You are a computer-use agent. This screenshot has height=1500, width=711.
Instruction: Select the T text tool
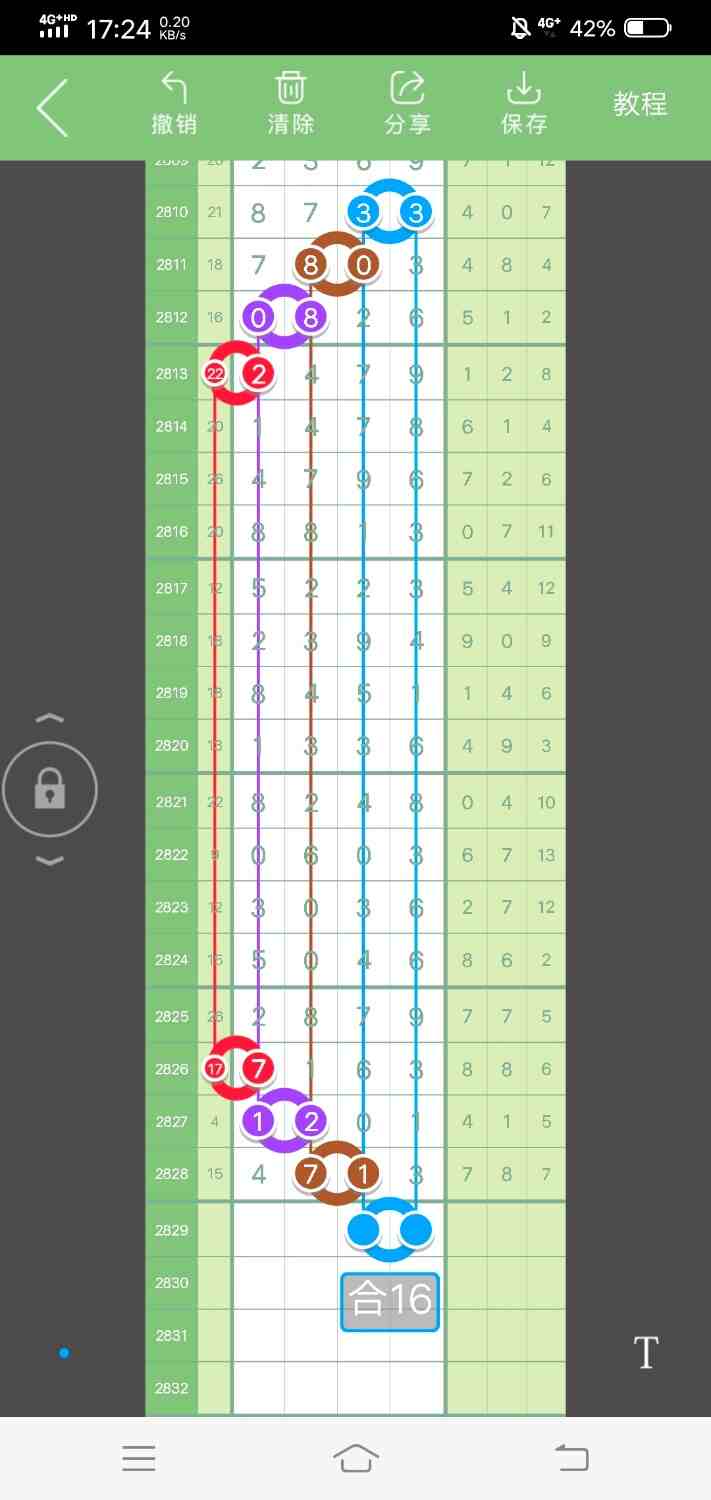646,1352
